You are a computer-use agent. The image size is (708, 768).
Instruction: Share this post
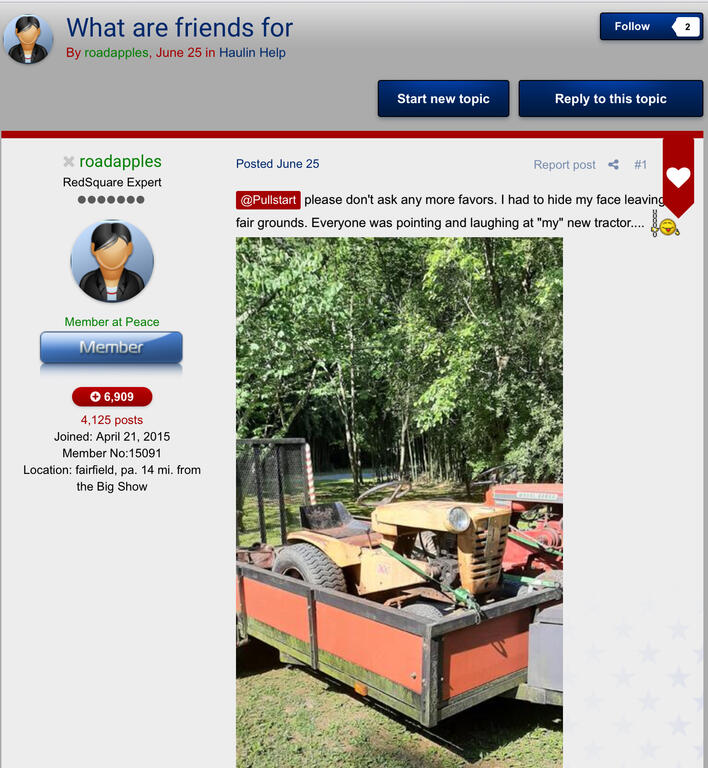tap(613, 165)
